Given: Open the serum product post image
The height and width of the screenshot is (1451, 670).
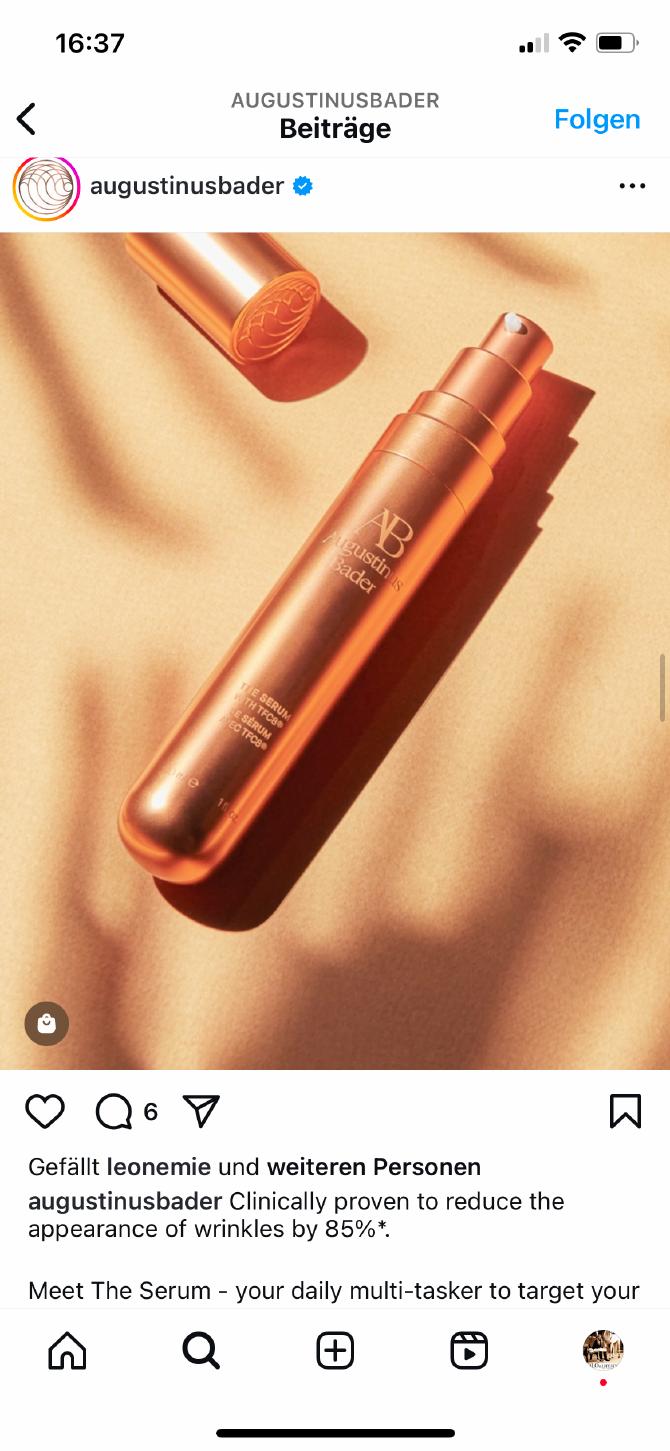Looking at the screenshot, I should [335, 650].
